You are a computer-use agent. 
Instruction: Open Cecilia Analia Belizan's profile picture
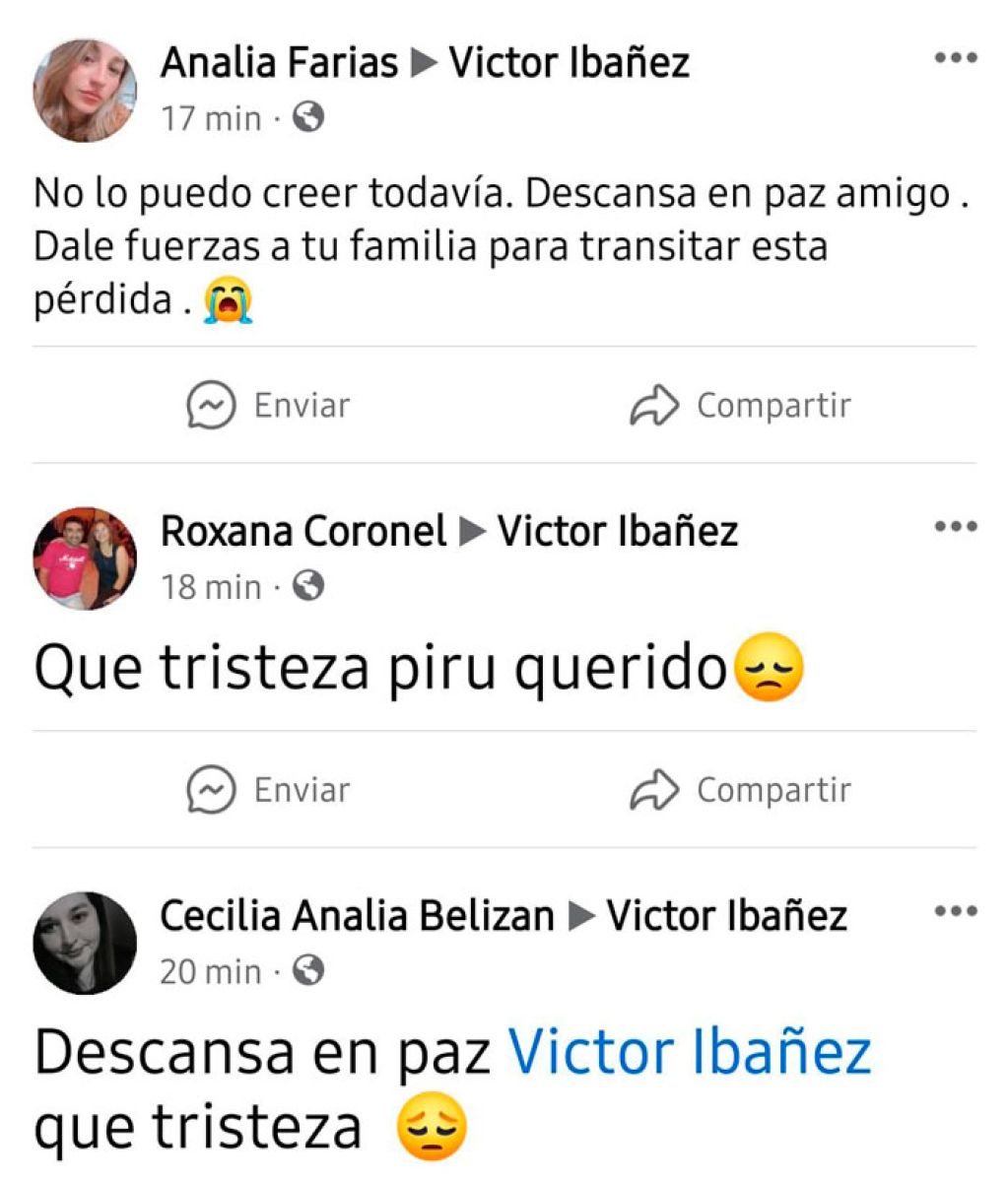(x=85, y=943)
